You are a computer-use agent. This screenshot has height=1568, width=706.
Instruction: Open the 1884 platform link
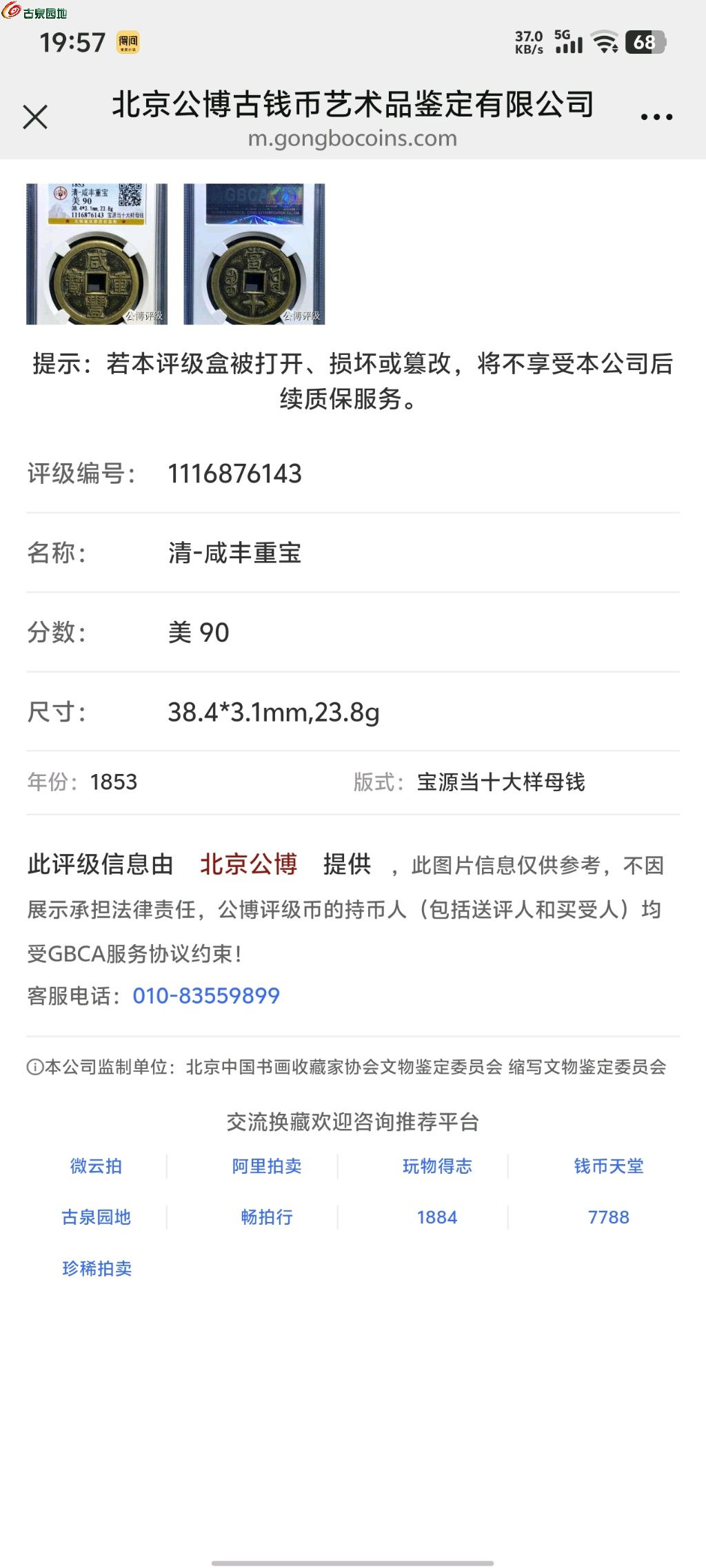437,1217
